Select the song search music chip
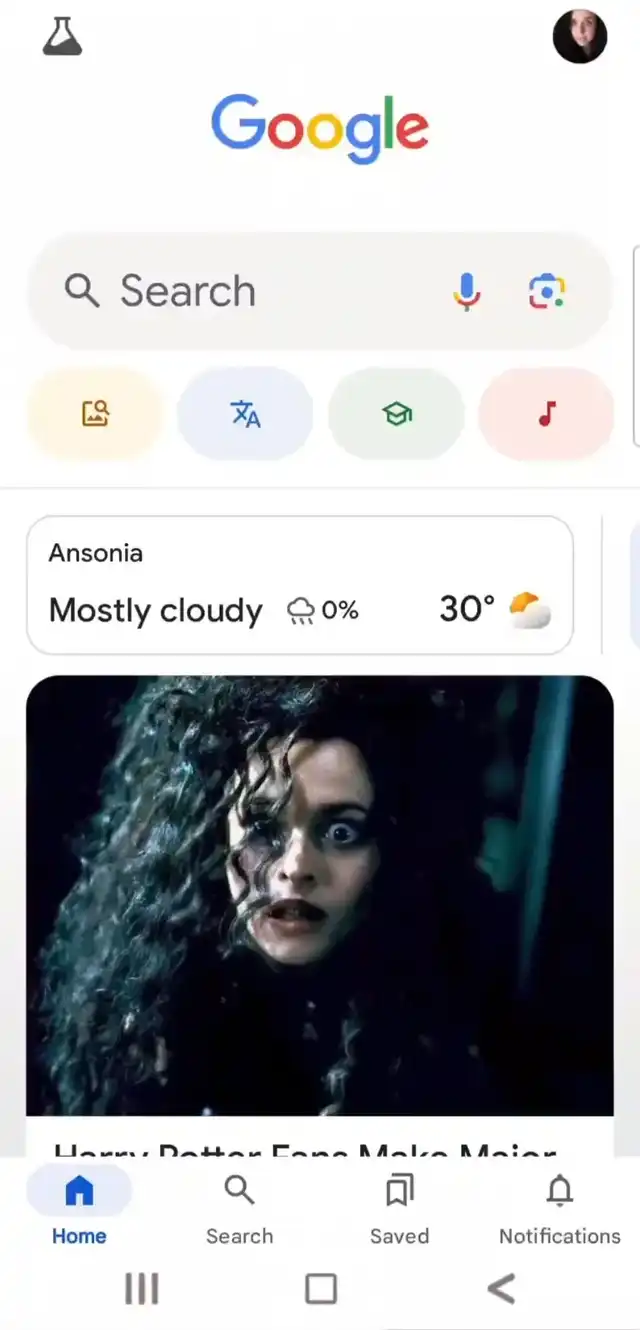Viewport: 640px width, 1330px height. click(546, 413)
